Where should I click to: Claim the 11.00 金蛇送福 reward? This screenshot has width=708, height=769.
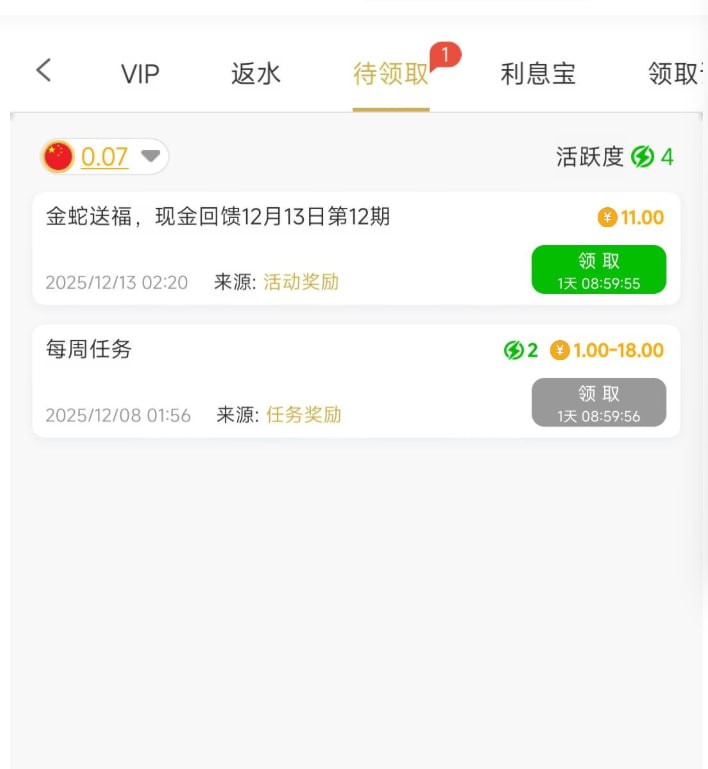coord(598,270)
